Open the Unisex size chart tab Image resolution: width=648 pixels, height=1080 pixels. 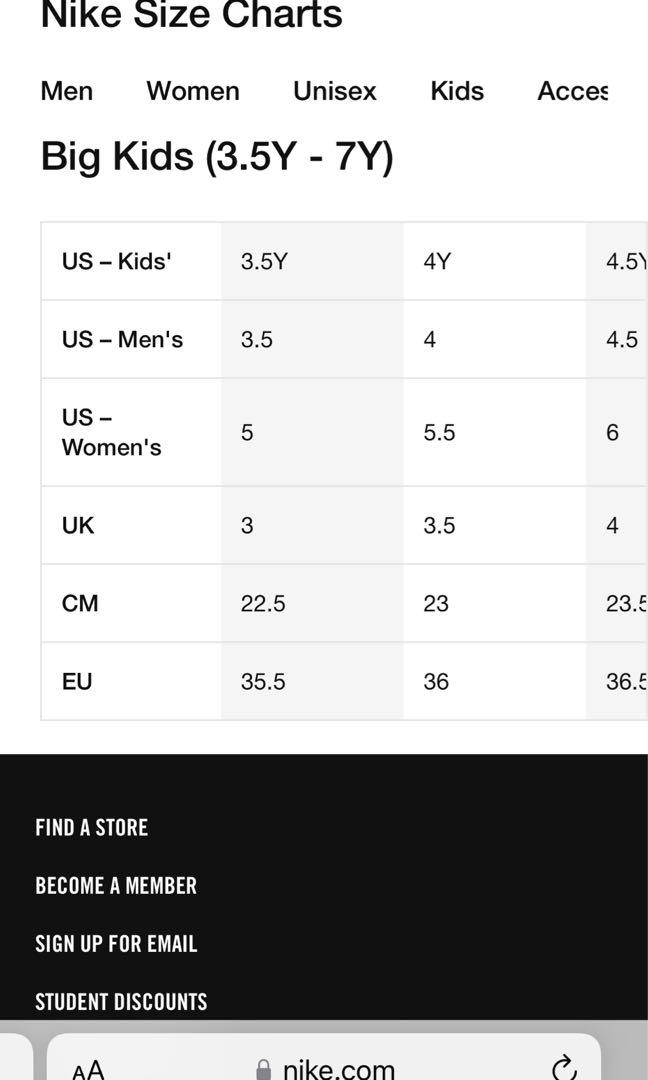point(335,91)
